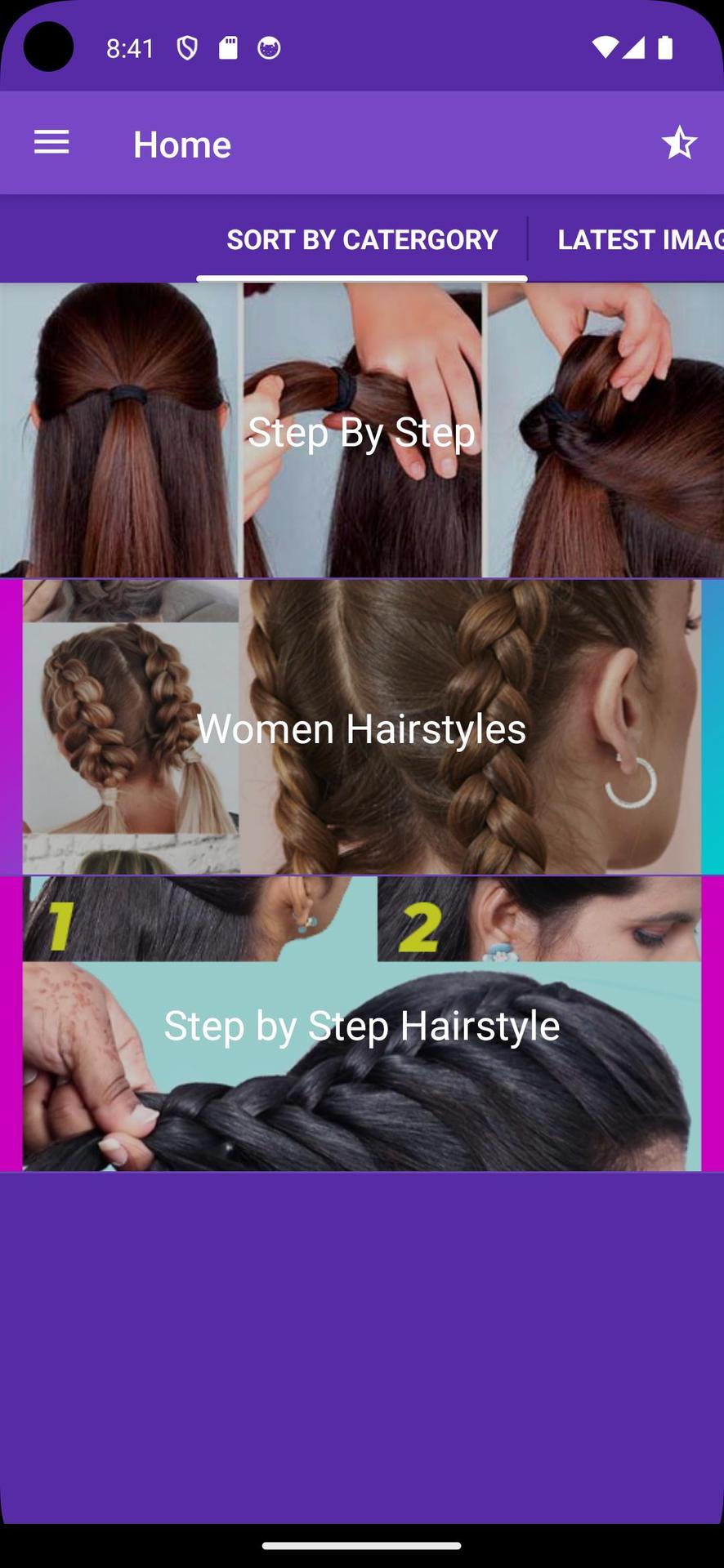This screenshot has width=724, height=1568.
Task: Open the hamburger navigation drawer
Action: pyautogui.click(x=51, y=143)
